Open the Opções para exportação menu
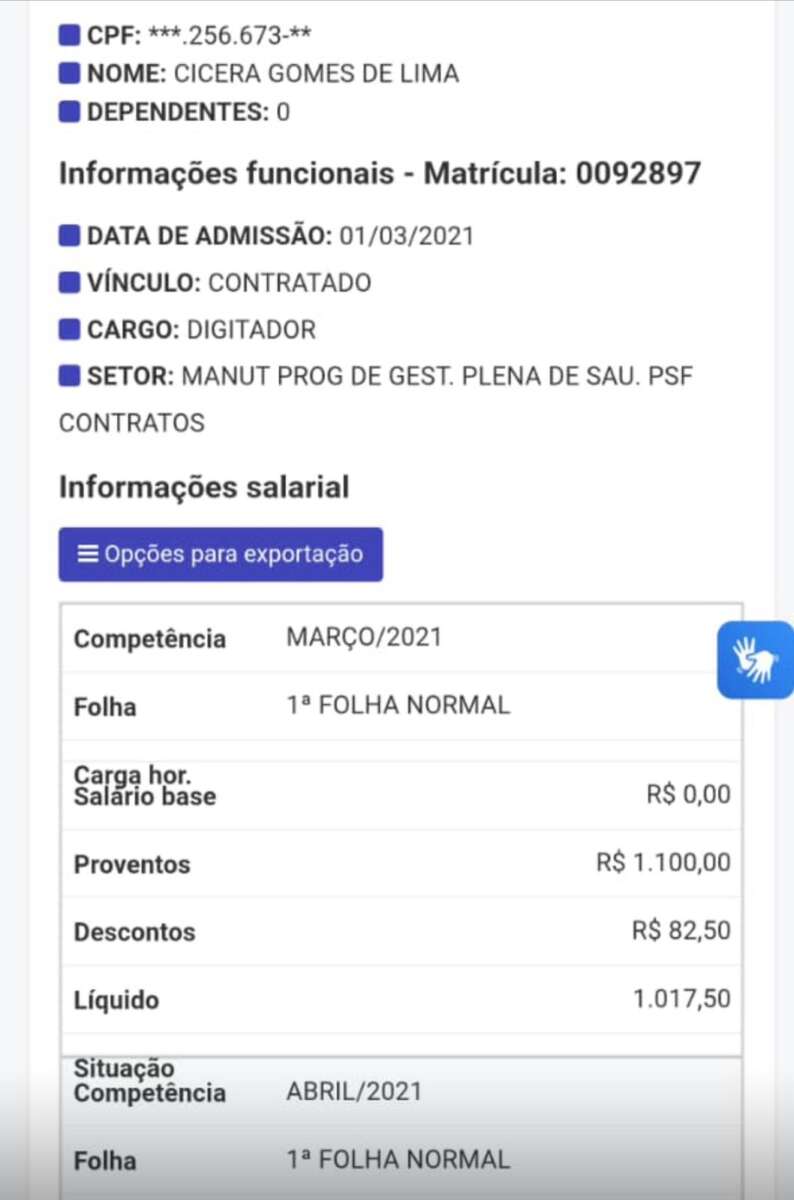Image resolution: width=794 pixels, height=1200 pixels. pyautogui.click(x=220, y=554)
